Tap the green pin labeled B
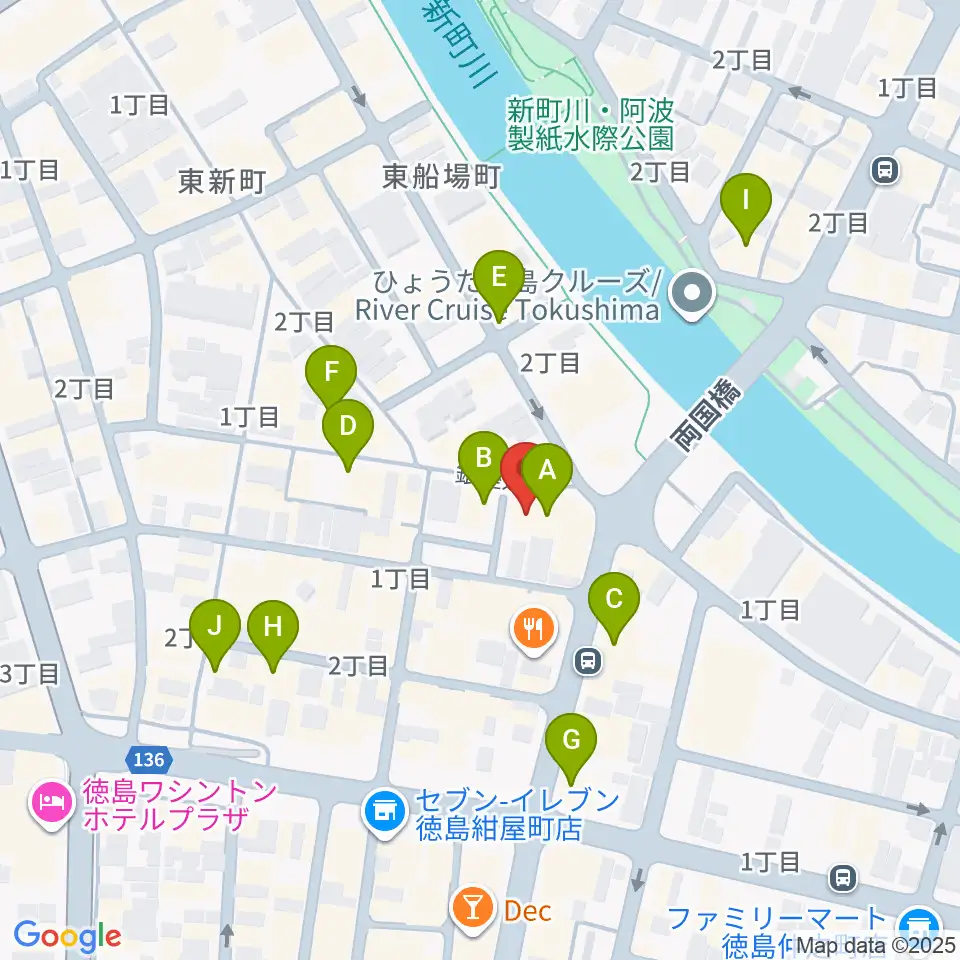The width and height of the screenshot is (960, 960). [x=484, y=459]
